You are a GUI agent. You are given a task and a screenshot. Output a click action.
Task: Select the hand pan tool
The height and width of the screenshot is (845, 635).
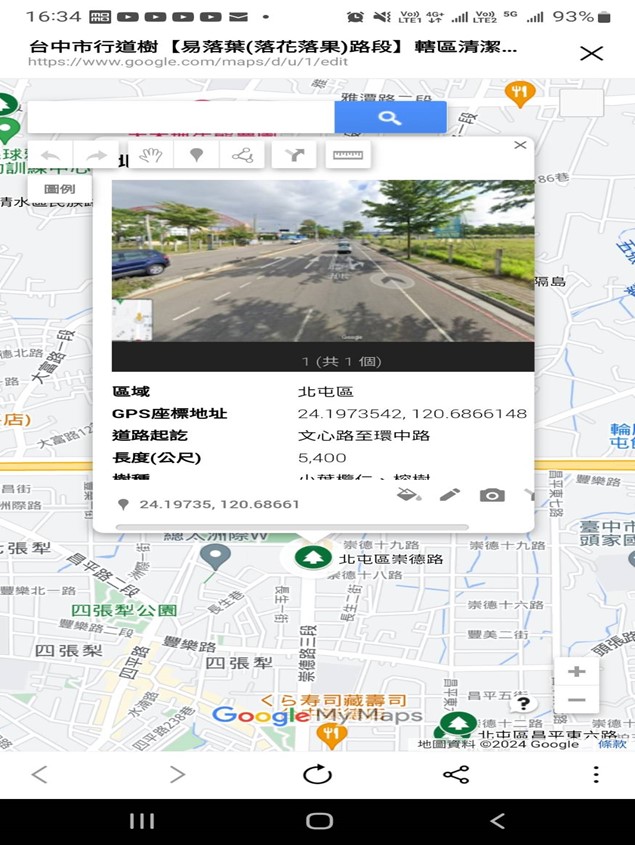point(150,155)
